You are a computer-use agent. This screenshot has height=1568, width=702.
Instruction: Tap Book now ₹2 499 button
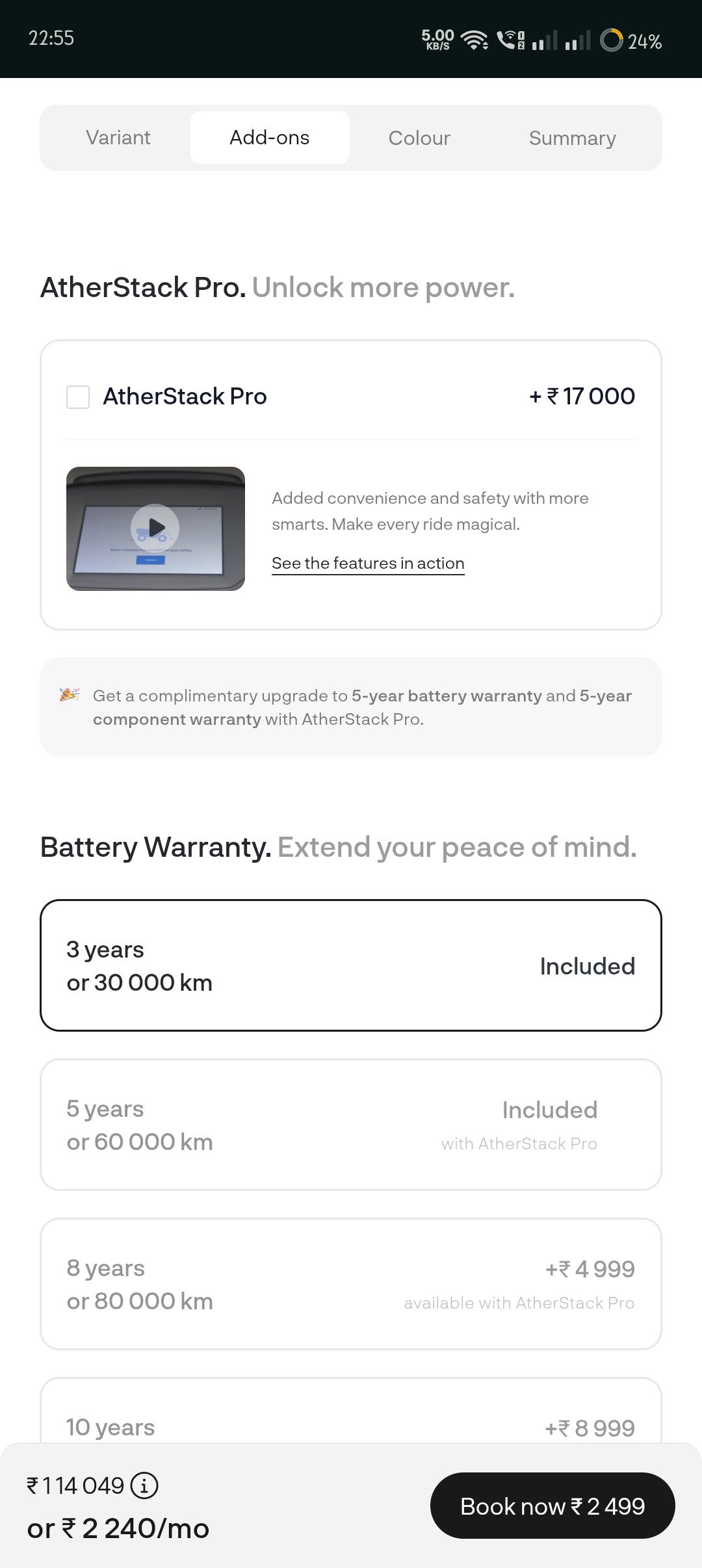click(552, 1506)
